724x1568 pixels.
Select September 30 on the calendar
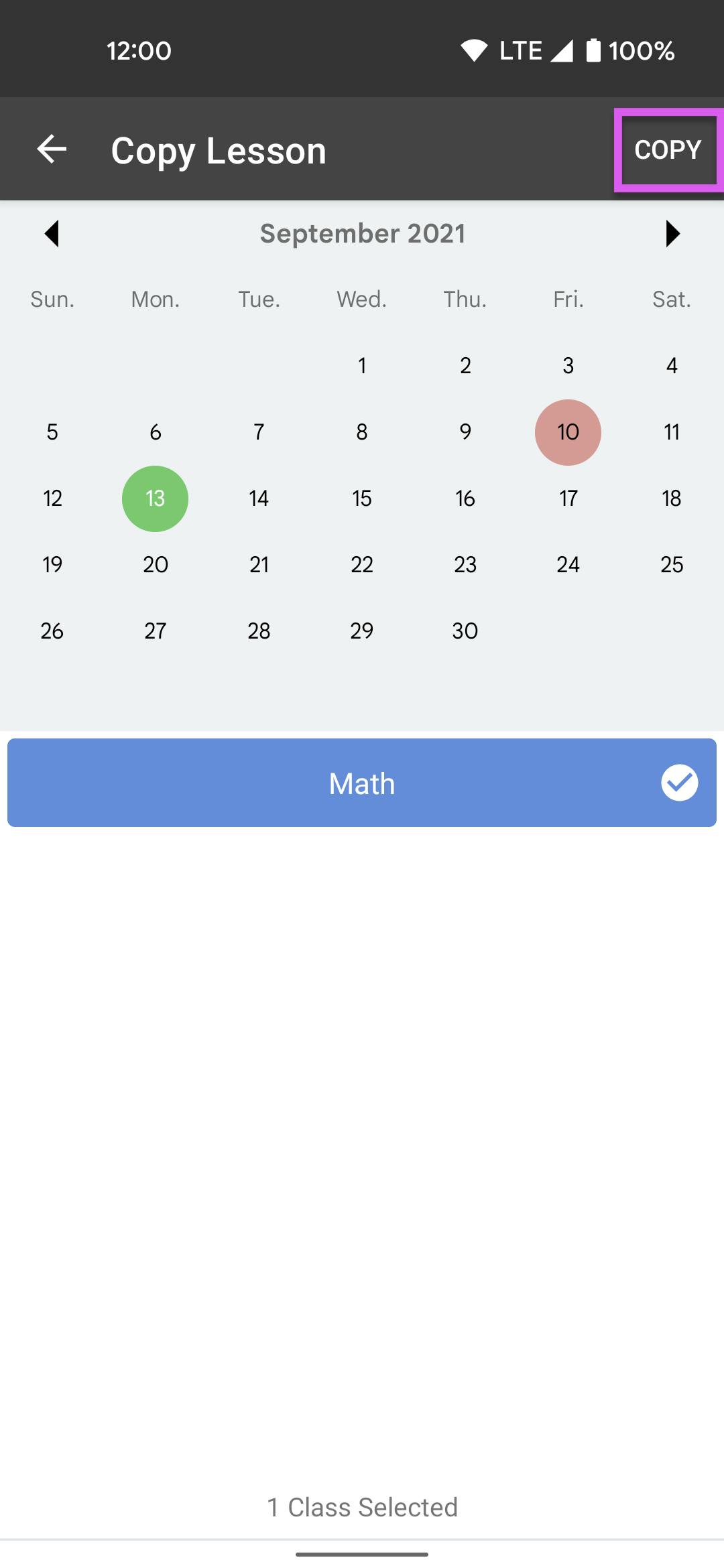click(465, 631)
